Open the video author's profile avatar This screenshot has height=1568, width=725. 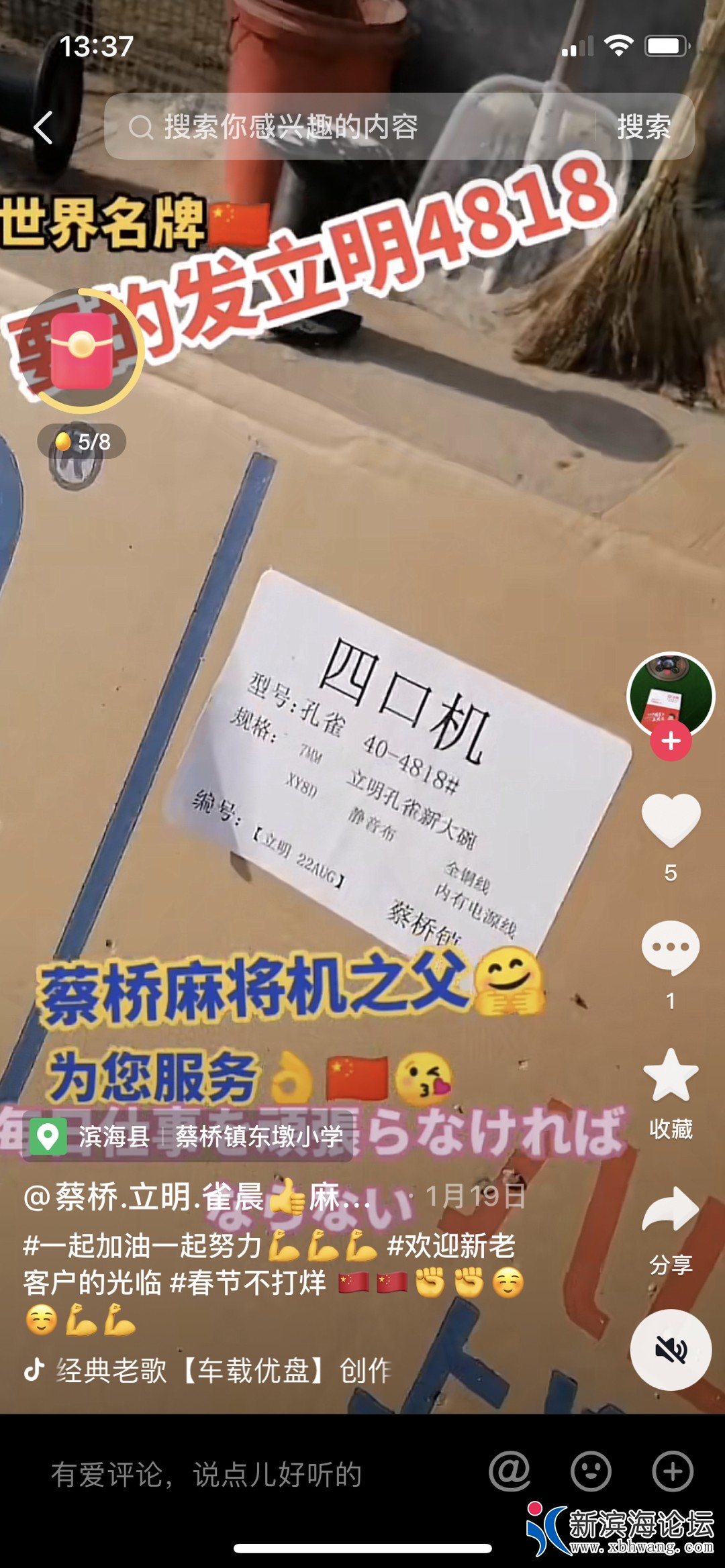pyautogui.click(x=669, y=694)
